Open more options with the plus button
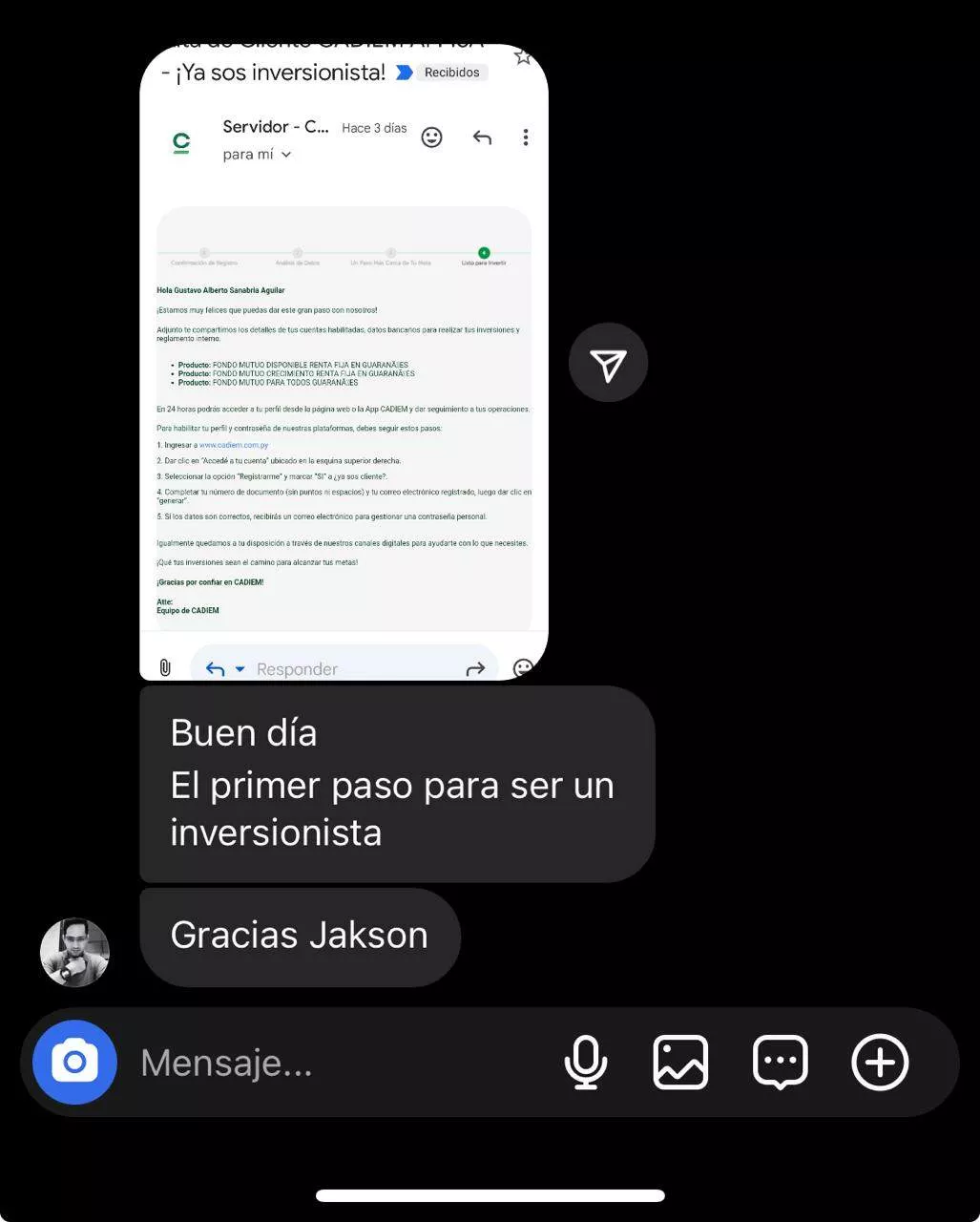 click(879, 1062)
